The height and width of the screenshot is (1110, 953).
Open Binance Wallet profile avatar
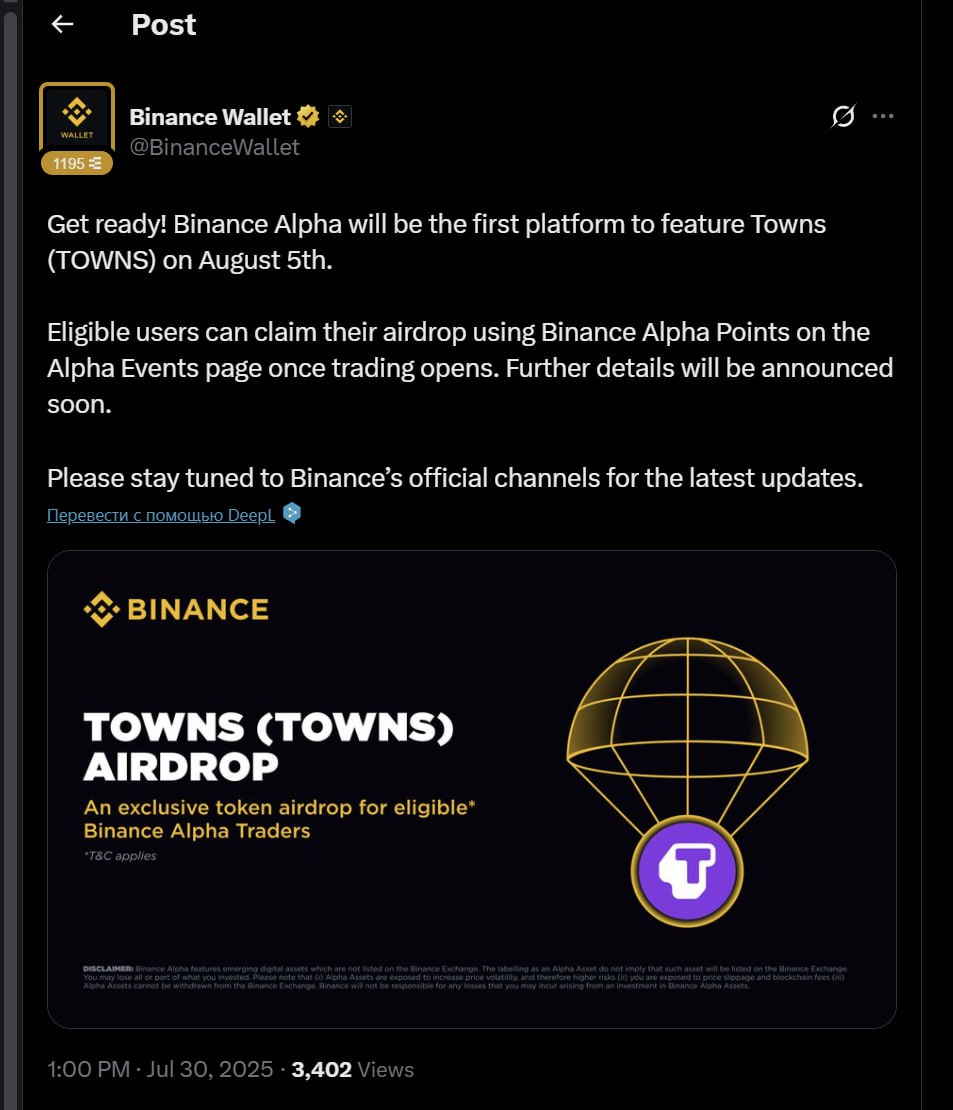tap(77, 120)
